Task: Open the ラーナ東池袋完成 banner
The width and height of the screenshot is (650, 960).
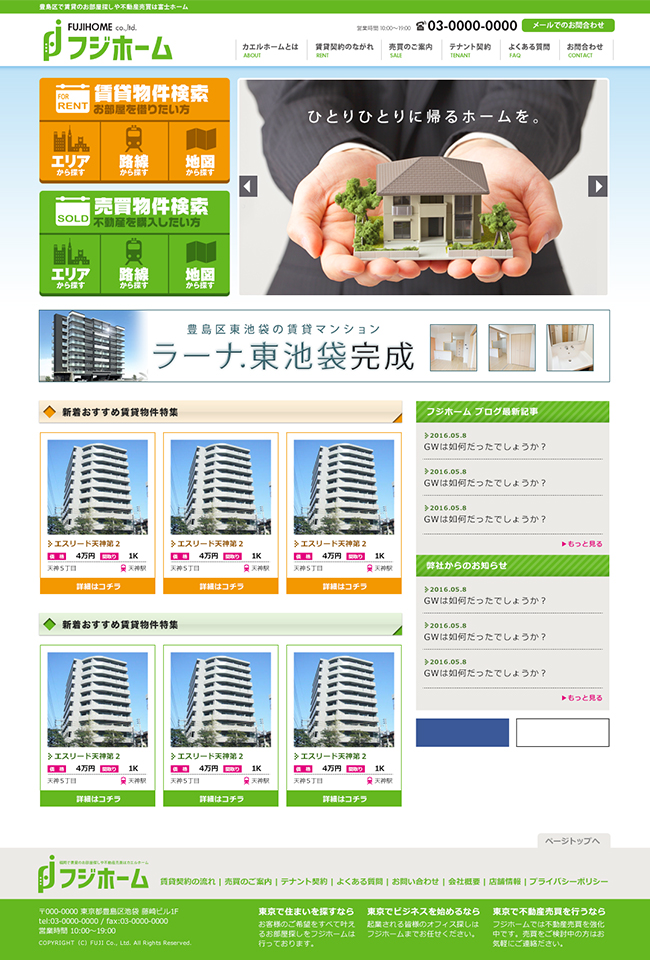Action: [324, 346]
